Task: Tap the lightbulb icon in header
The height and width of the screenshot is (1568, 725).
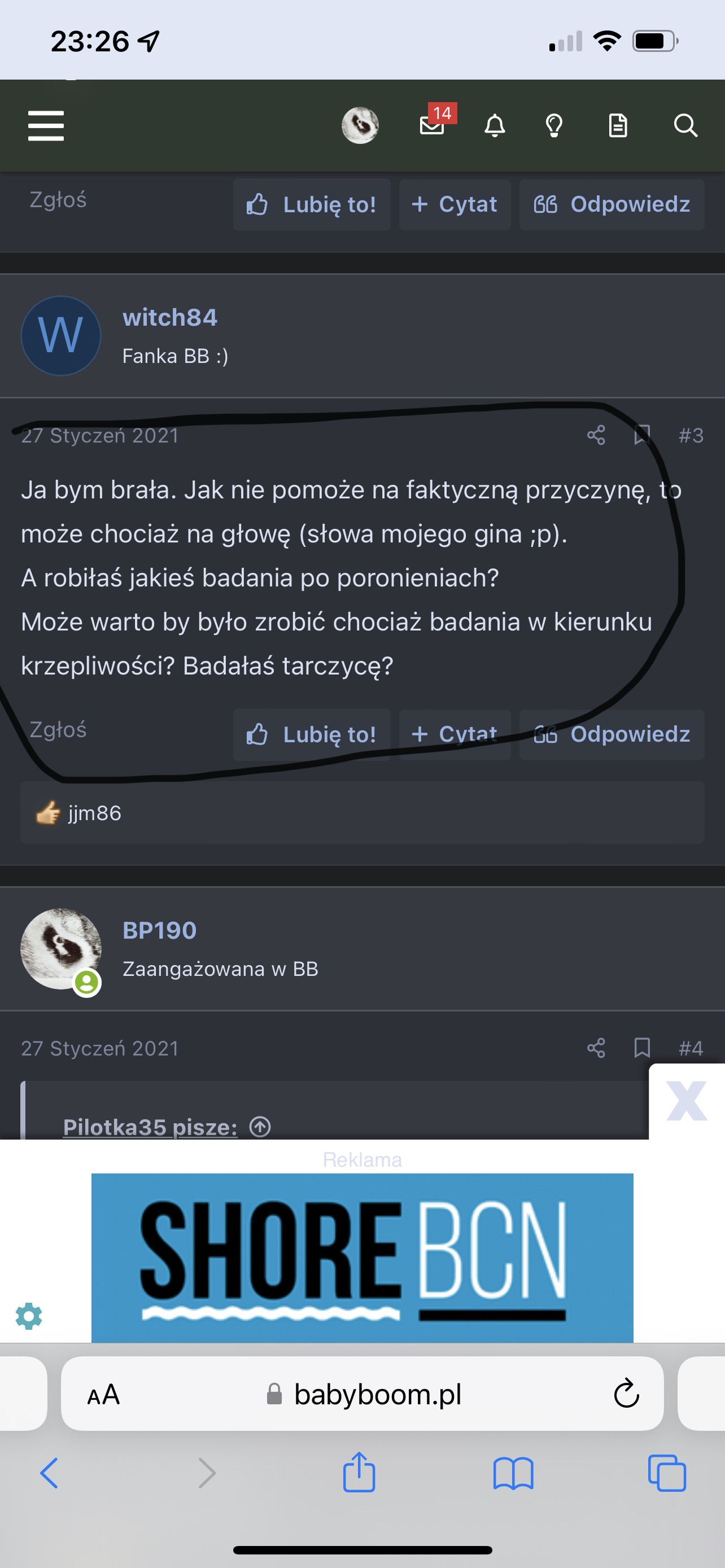Action: pos(554,125)
